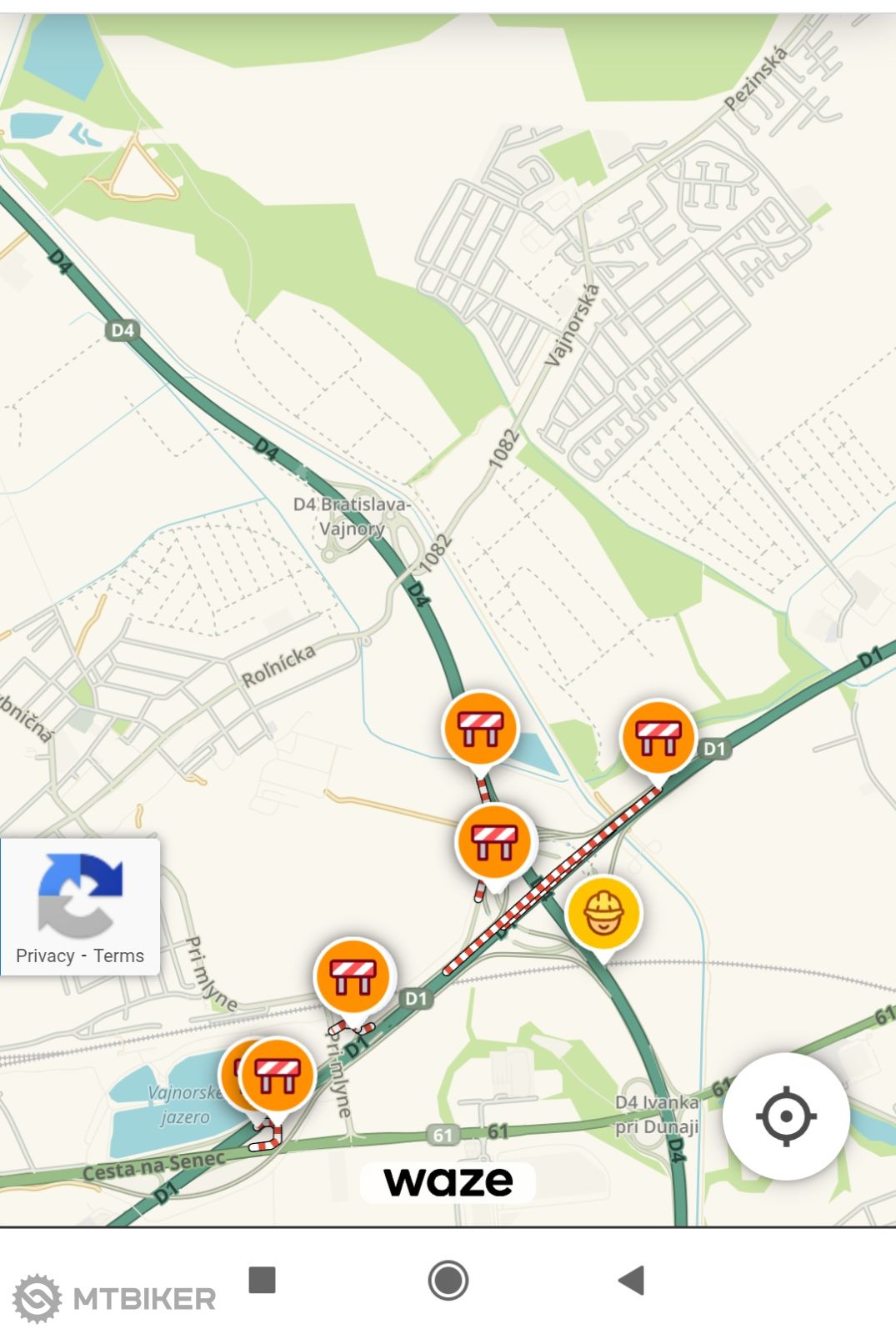Open the yellow construction worker marker
This screenshot has width=896, height=1334.
tap(603, 913)
